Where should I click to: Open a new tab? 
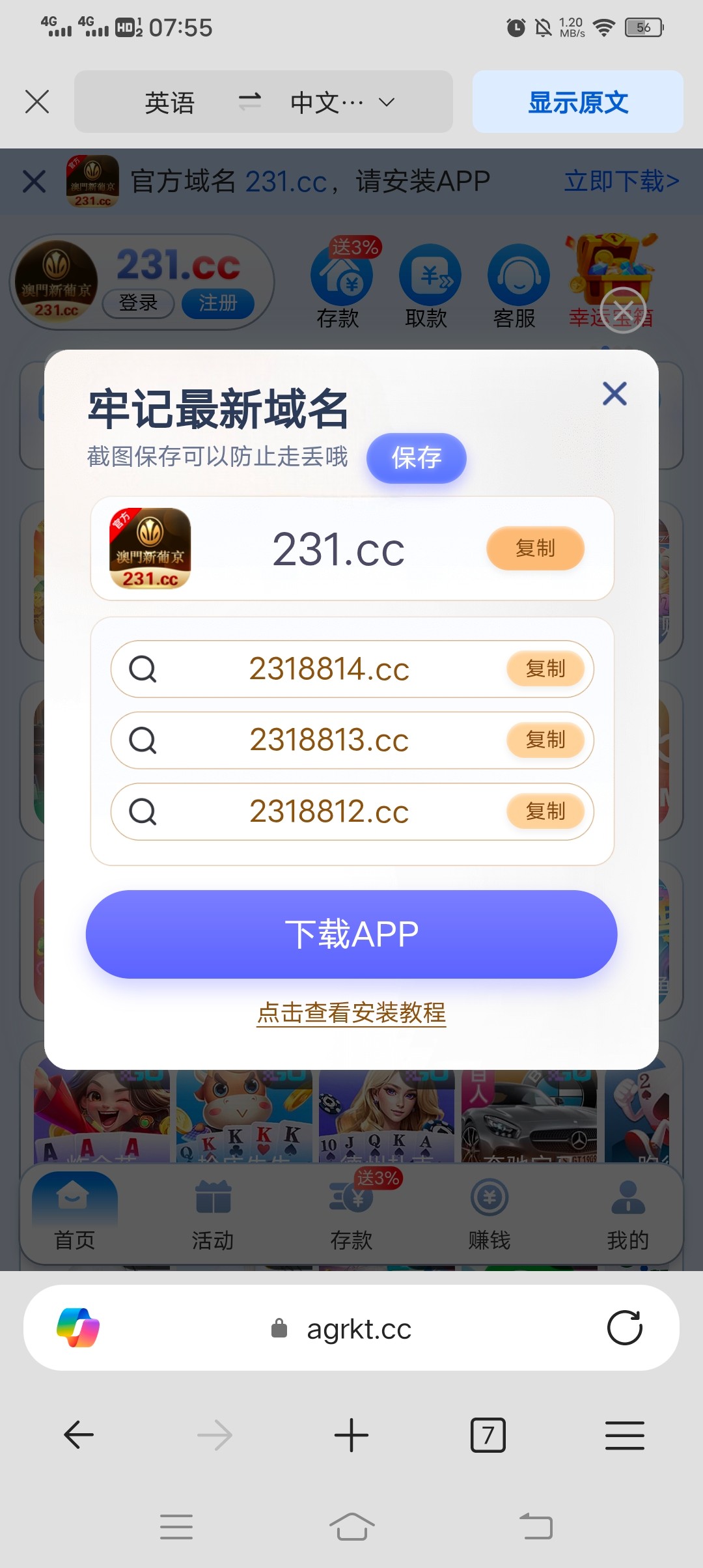[351, 1435]
